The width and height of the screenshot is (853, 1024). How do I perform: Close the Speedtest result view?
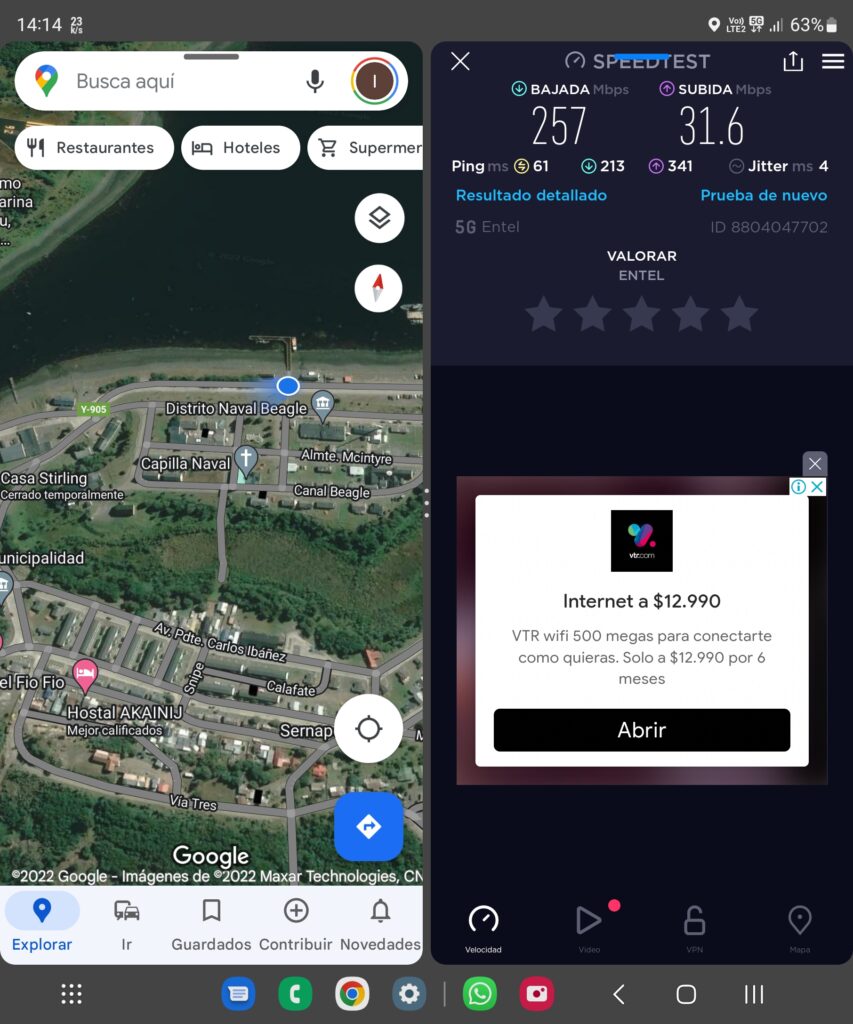coord(460,61)
